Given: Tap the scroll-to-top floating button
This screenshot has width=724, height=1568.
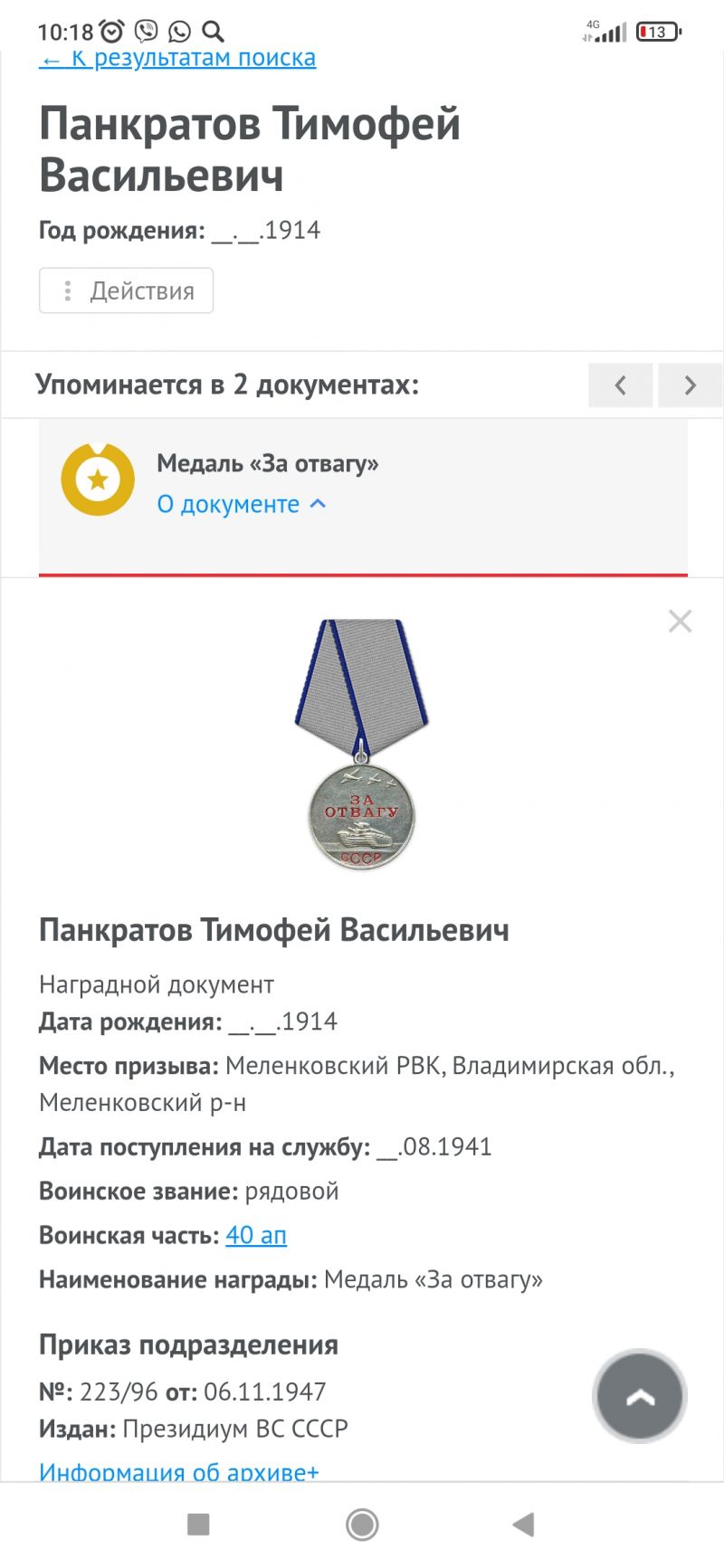Looking at the screenshot, I should (640, 1396).
